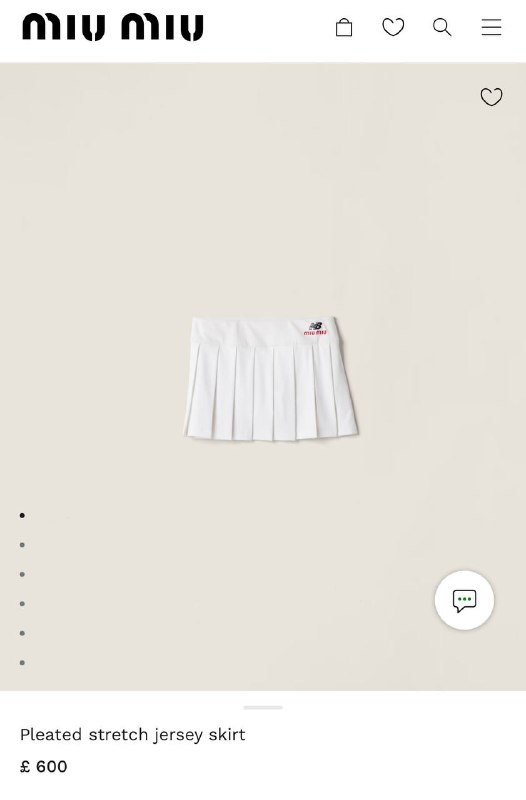Screen dimensions: 526x800
Task: Open the hamburger menu
Action: (491, 27)
